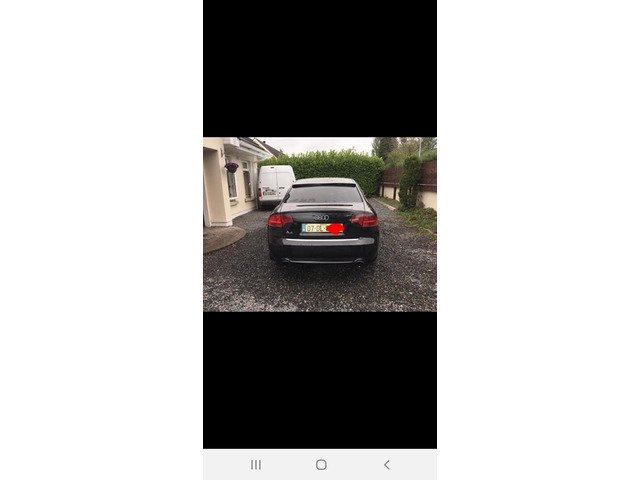Tap the car photo to toggle fullscreen
Screen dimensions: 640x480
coord(320,224)
